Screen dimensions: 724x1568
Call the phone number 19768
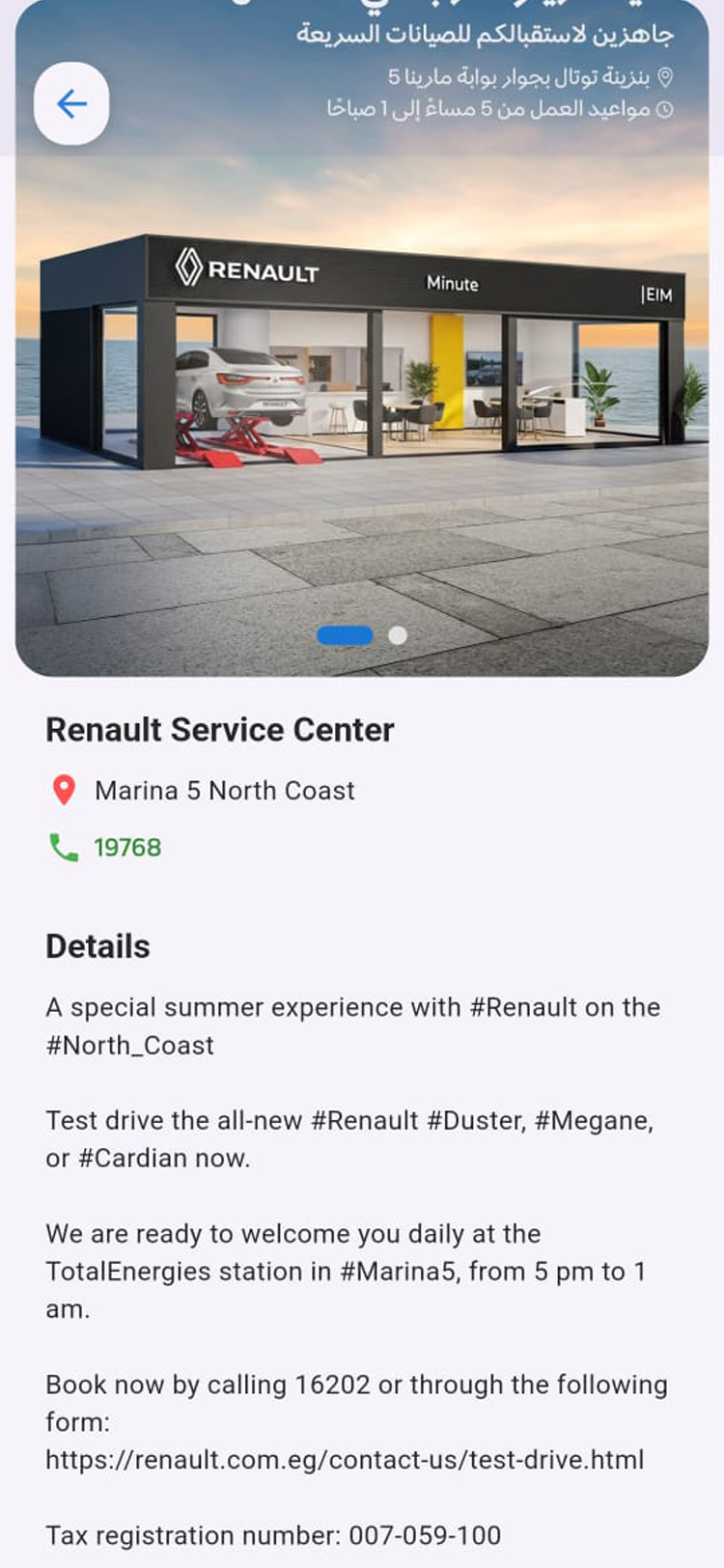[x=126, y=848]
